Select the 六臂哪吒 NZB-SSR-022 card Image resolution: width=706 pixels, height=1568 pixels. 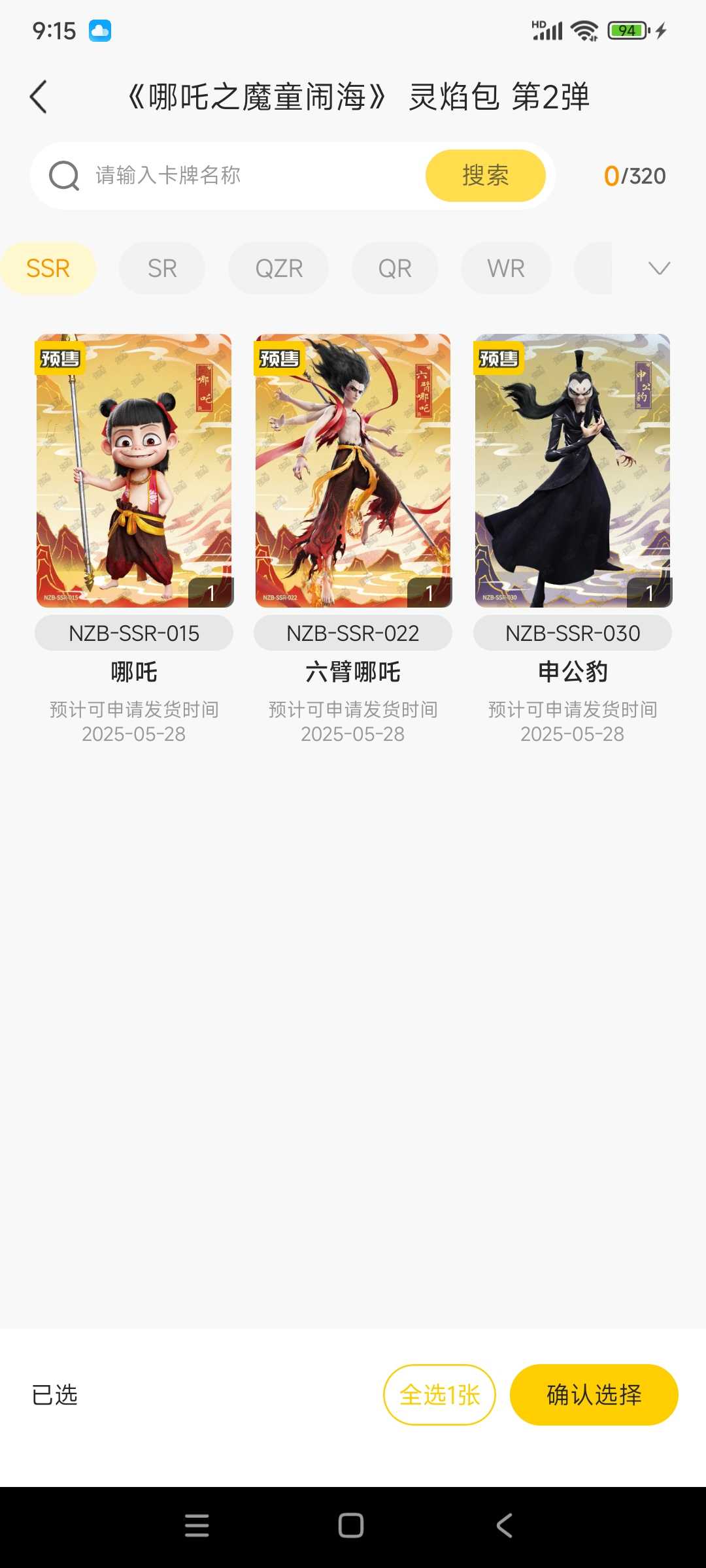click(353, 470)
